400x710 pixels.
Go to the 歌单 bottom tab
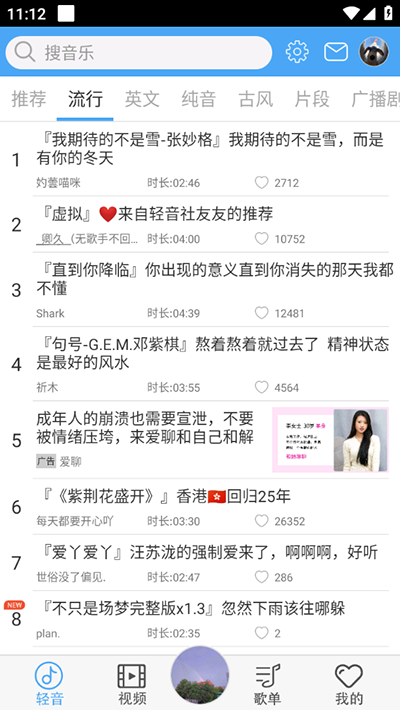pos(267,684)
